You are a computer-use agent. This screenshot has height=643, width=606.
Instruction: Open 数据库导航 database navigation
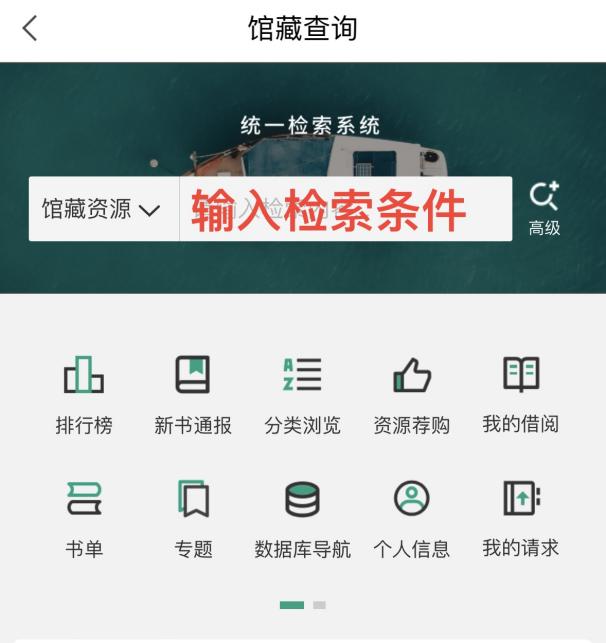click(302, 518)
